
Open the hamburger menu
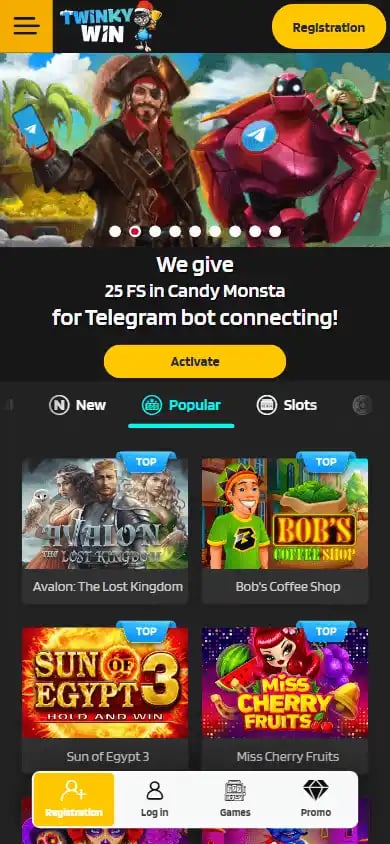click(x=26, y=26)
